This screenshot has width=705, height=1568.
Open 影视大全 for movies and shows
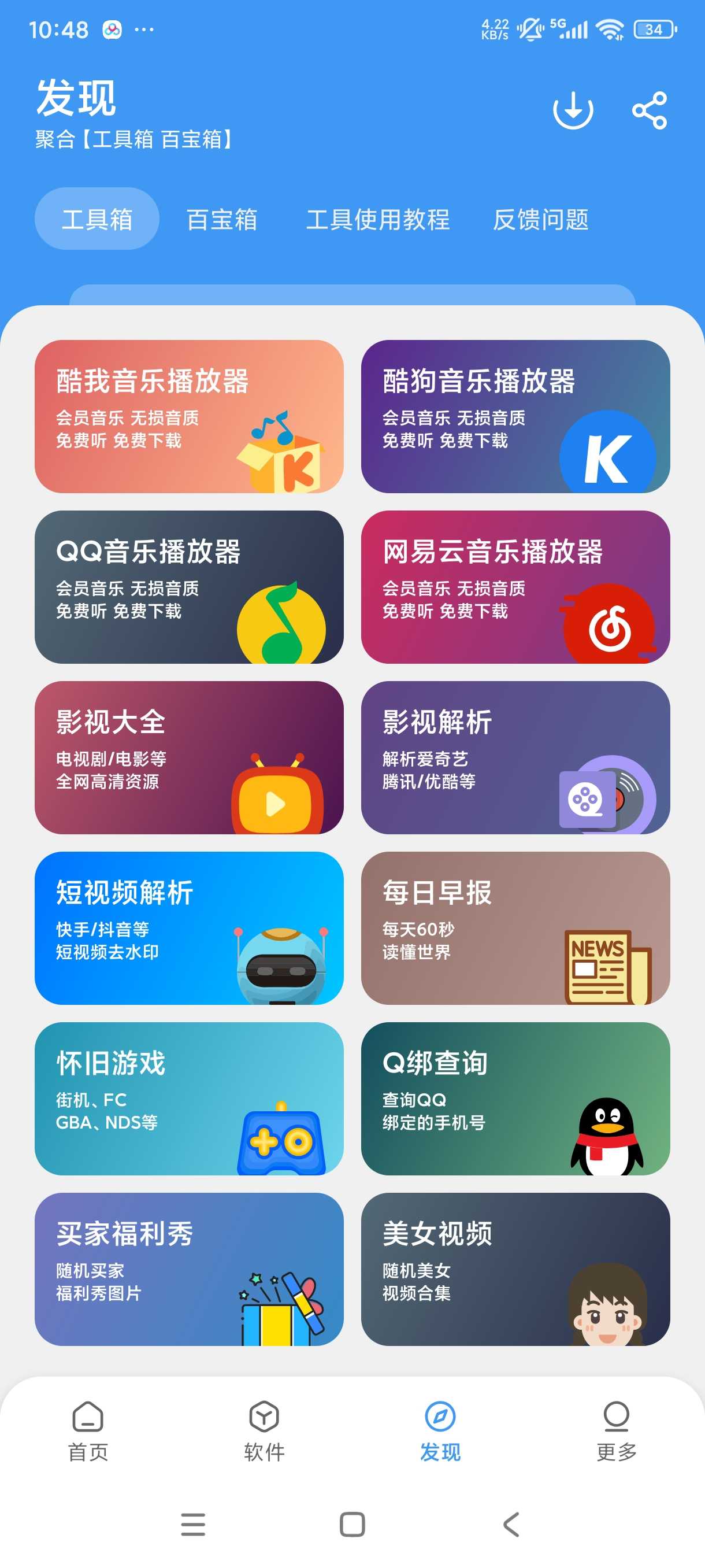(188, 757)
